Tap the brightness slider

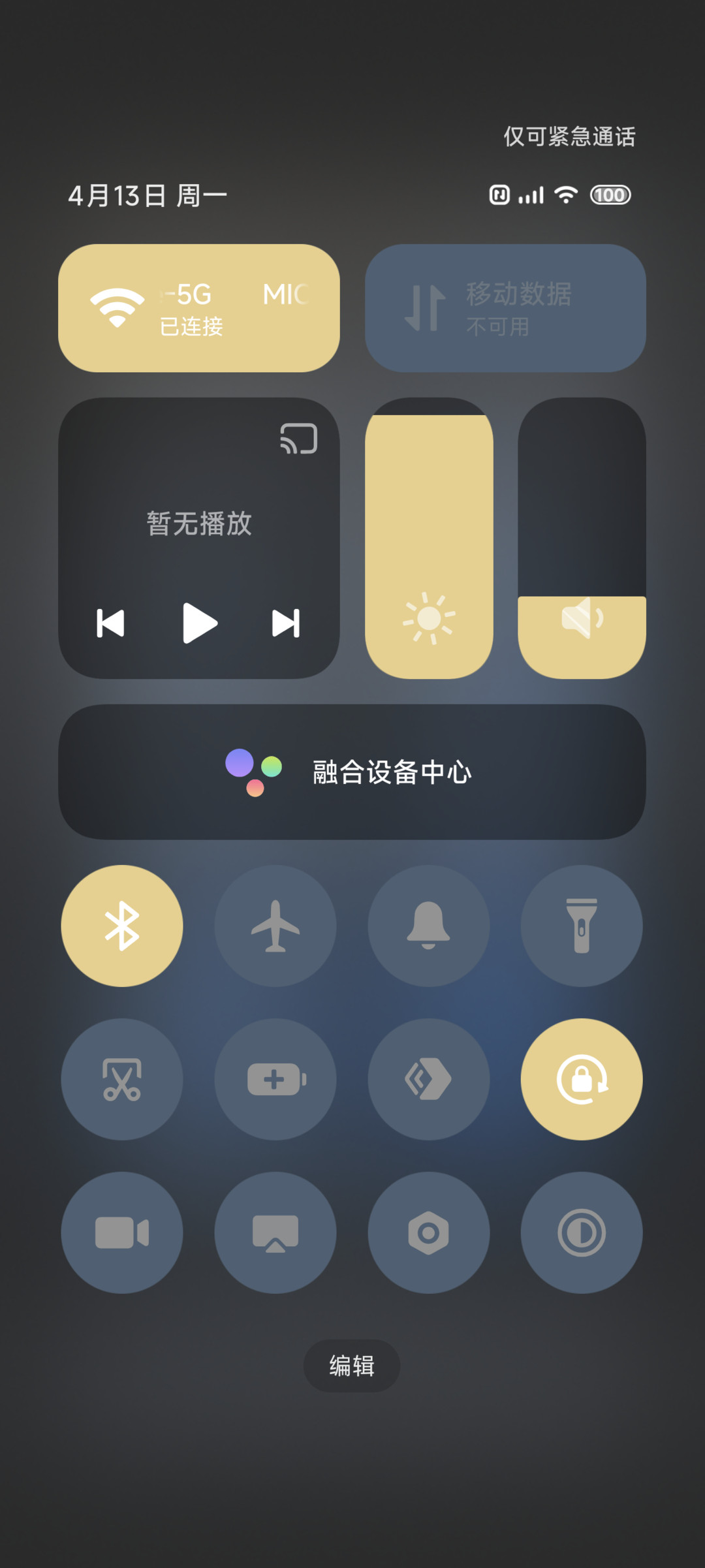pos(429,538)
